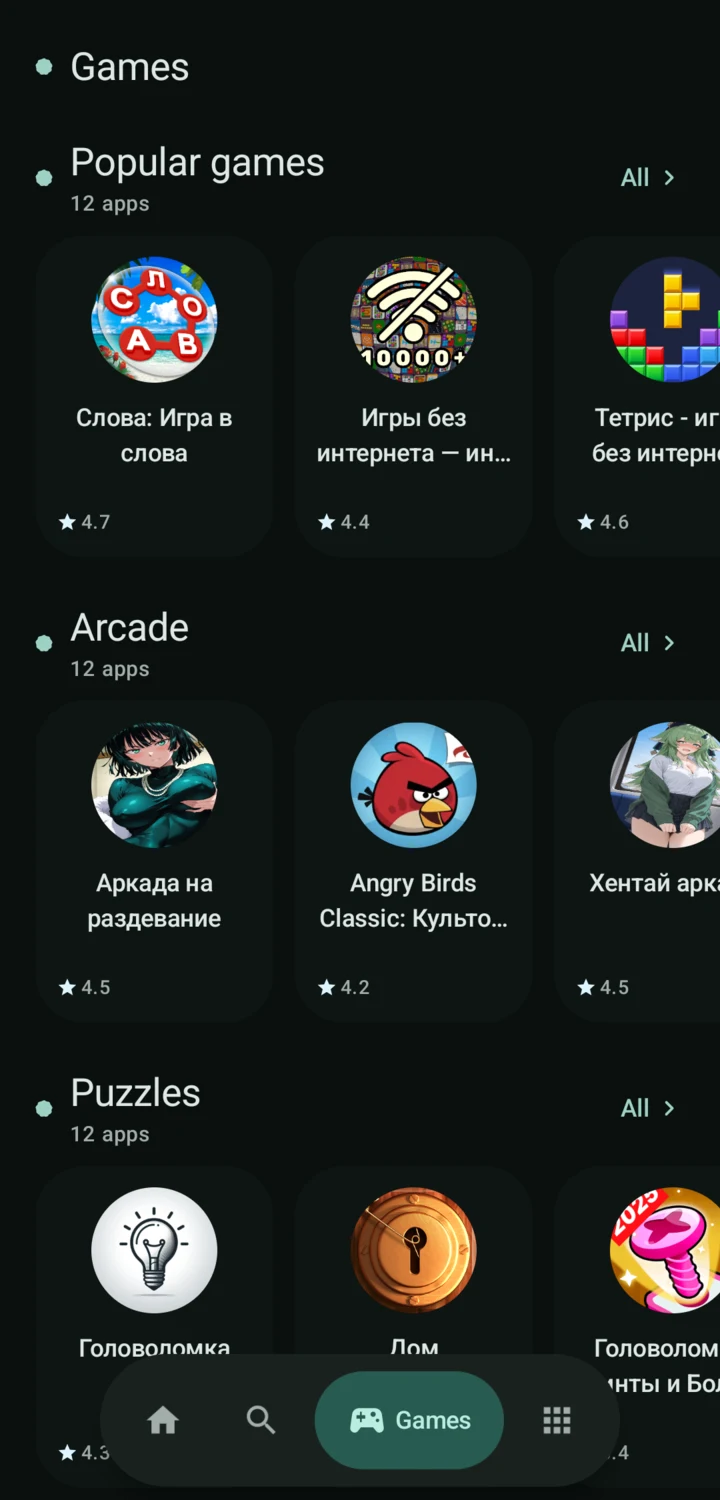
Task: Open the Хентай арка card
Action: [638, 861]
